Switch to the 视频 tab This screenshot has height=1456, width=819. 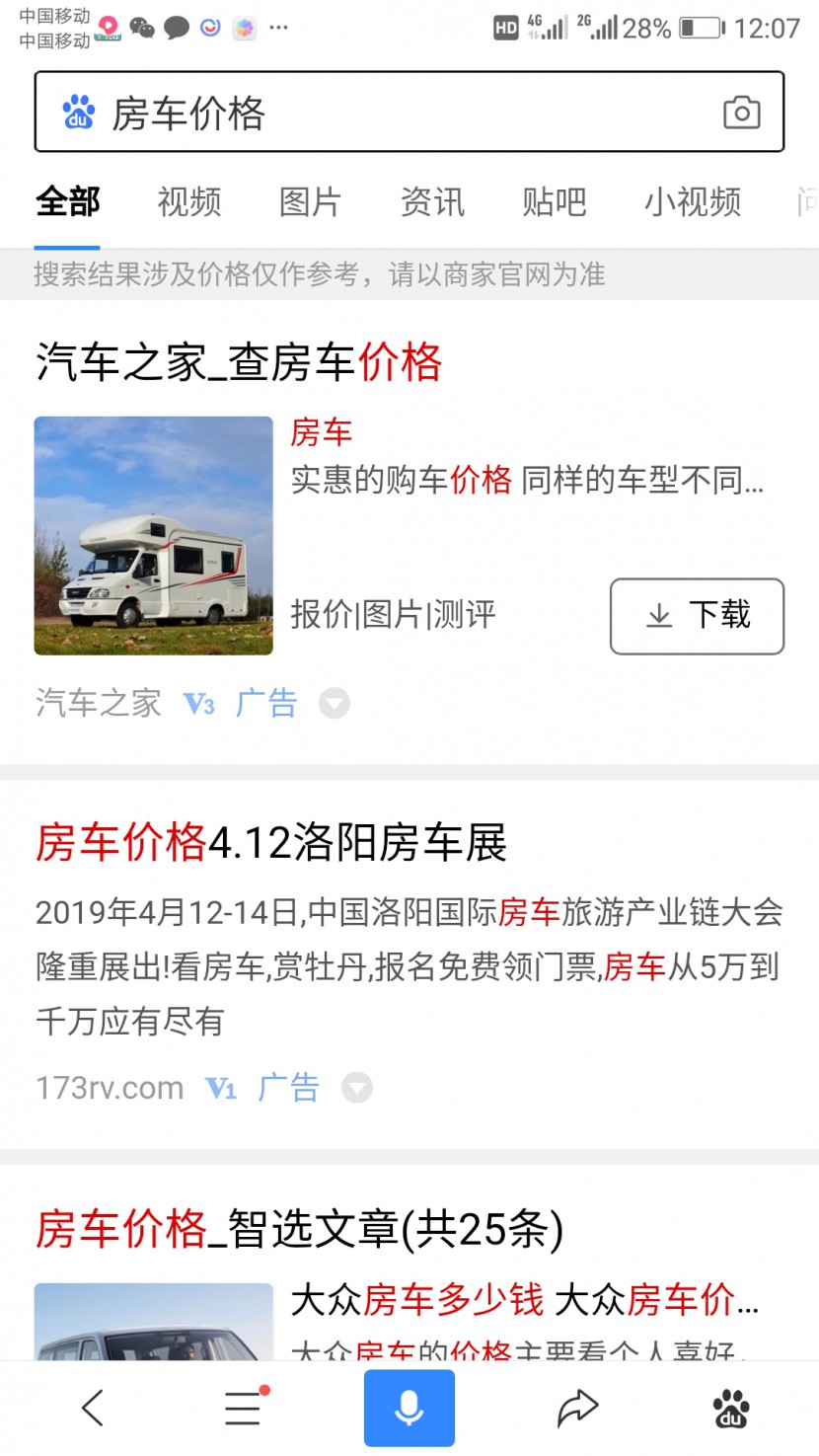[188, 201]
